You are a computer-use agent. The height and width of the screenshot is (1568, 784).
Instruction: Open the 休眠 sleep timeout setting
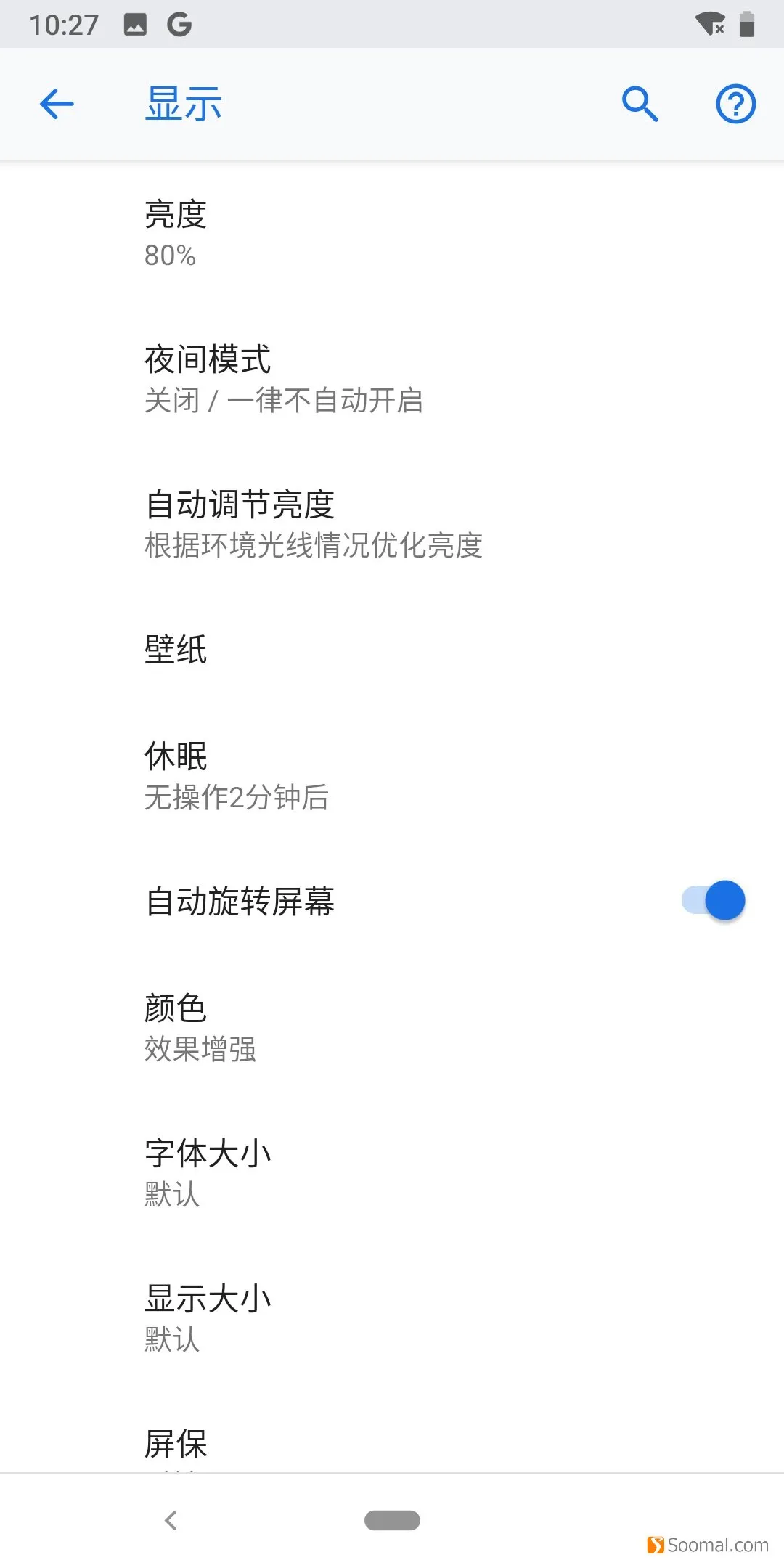tap(392, 775)
